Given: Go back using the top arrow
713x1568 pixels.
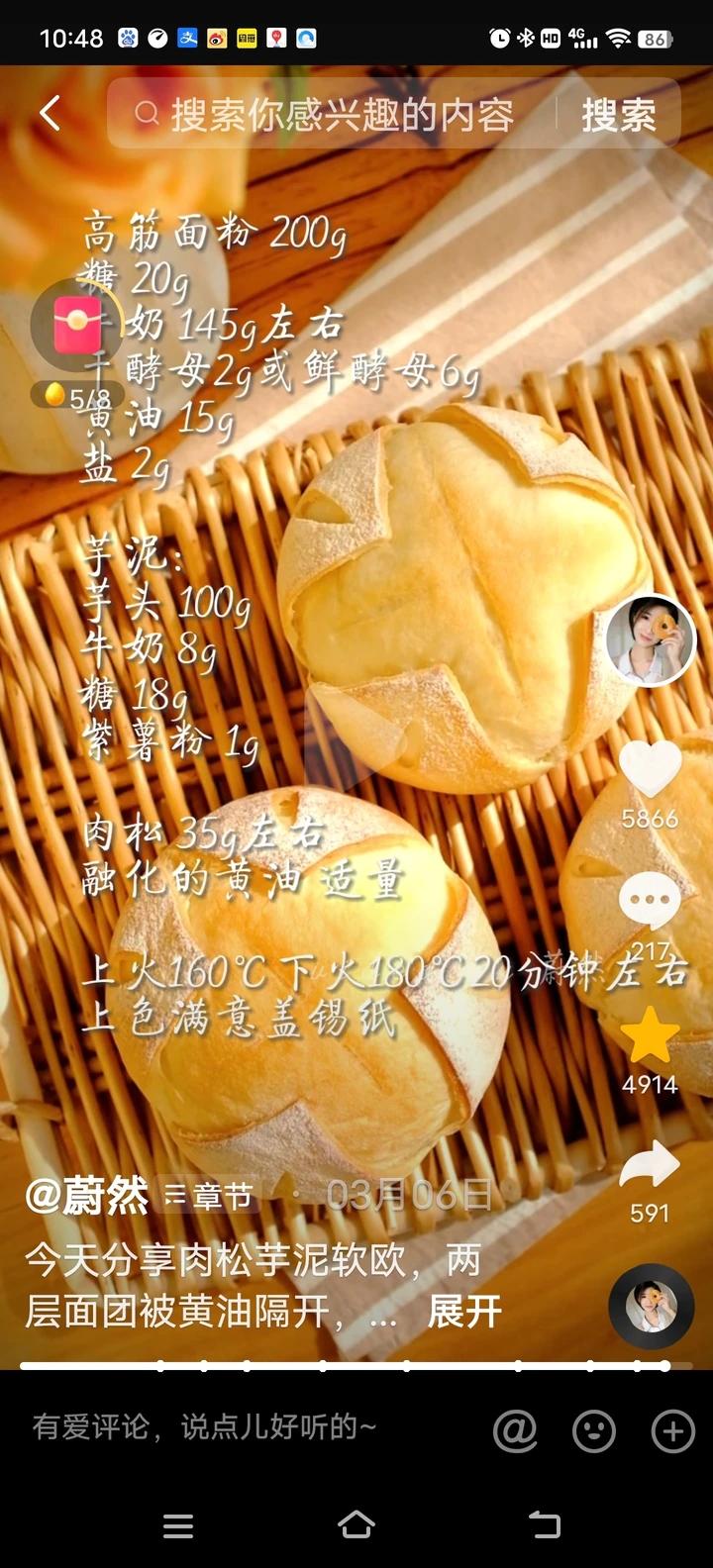Looking at the screenshot, I should click(50, 114).
